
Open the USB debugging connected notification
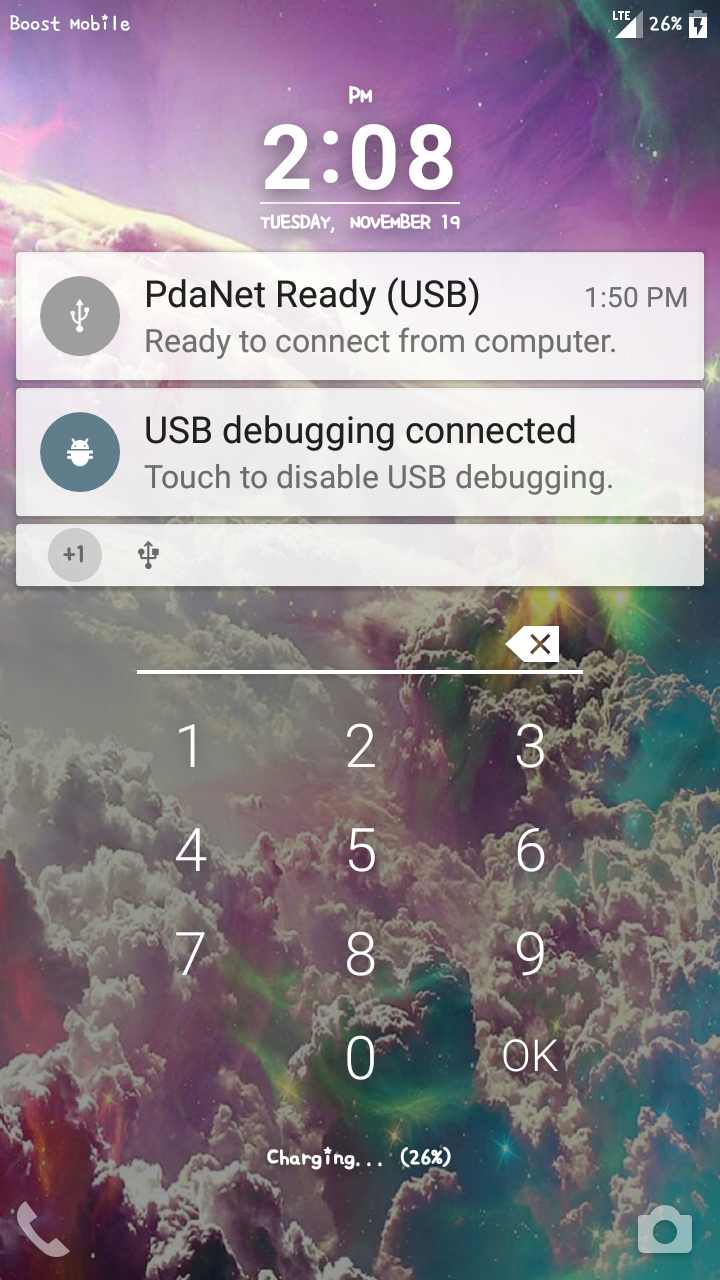pos(360,452)
